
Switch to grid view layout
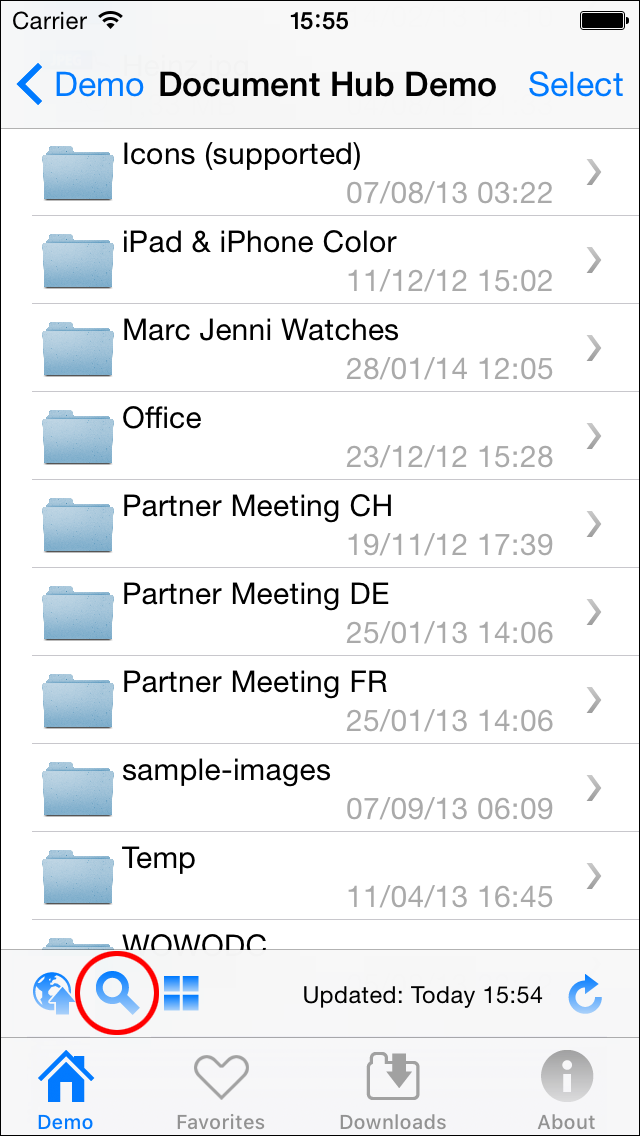point(181,993)
